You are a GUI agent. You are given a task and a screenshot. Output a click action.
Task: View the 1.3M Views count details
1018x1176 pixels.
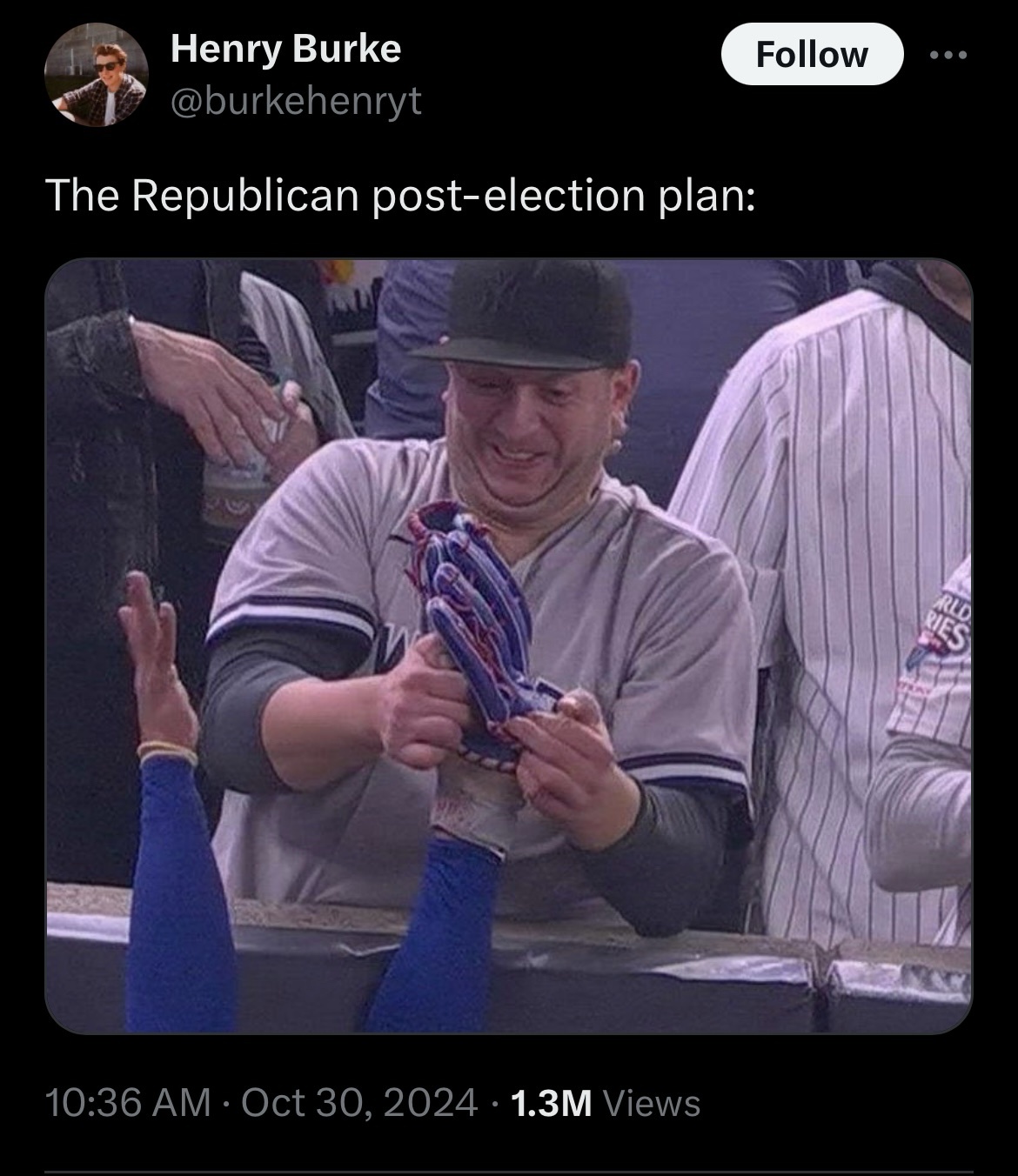[605, 1103]
